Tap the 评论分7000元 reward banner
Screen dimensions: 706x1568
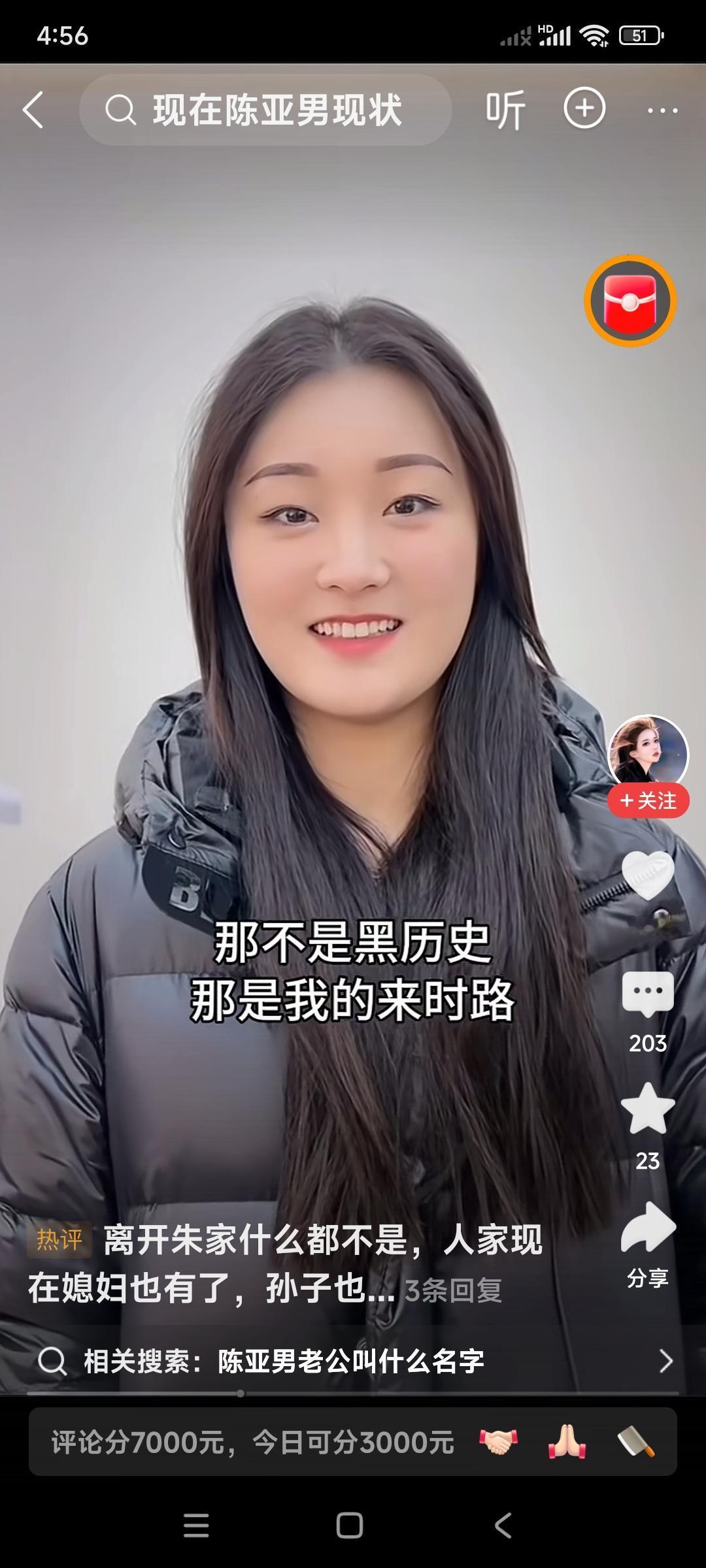click(x=255, y=1444)
